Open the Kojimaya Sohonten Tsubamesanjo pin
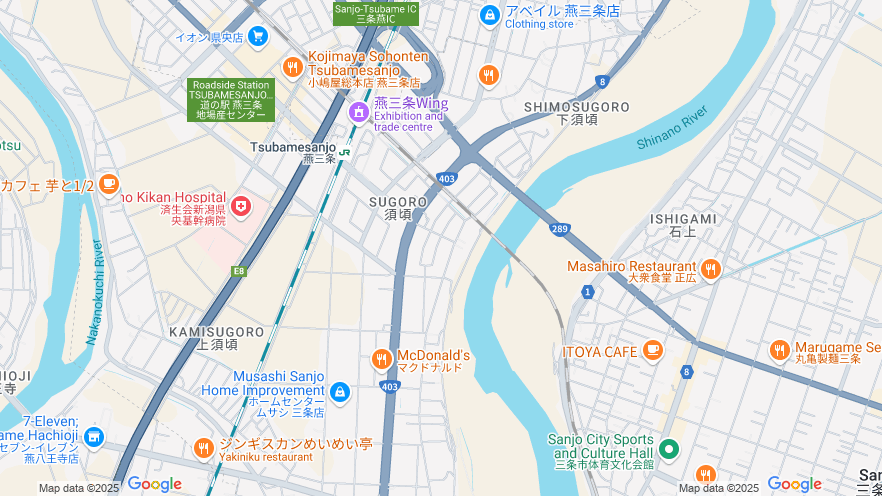This screenshot has width=882, height=496. pos(292,67)
